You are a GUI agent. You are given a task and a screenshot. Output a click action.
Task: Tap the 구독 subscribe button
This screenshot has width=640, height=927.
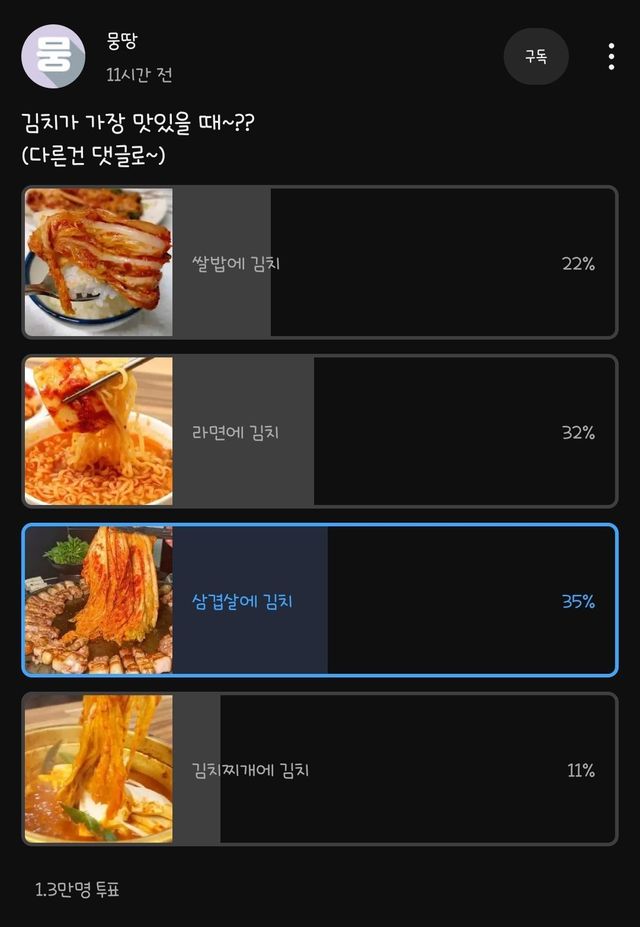pos(536,57)
